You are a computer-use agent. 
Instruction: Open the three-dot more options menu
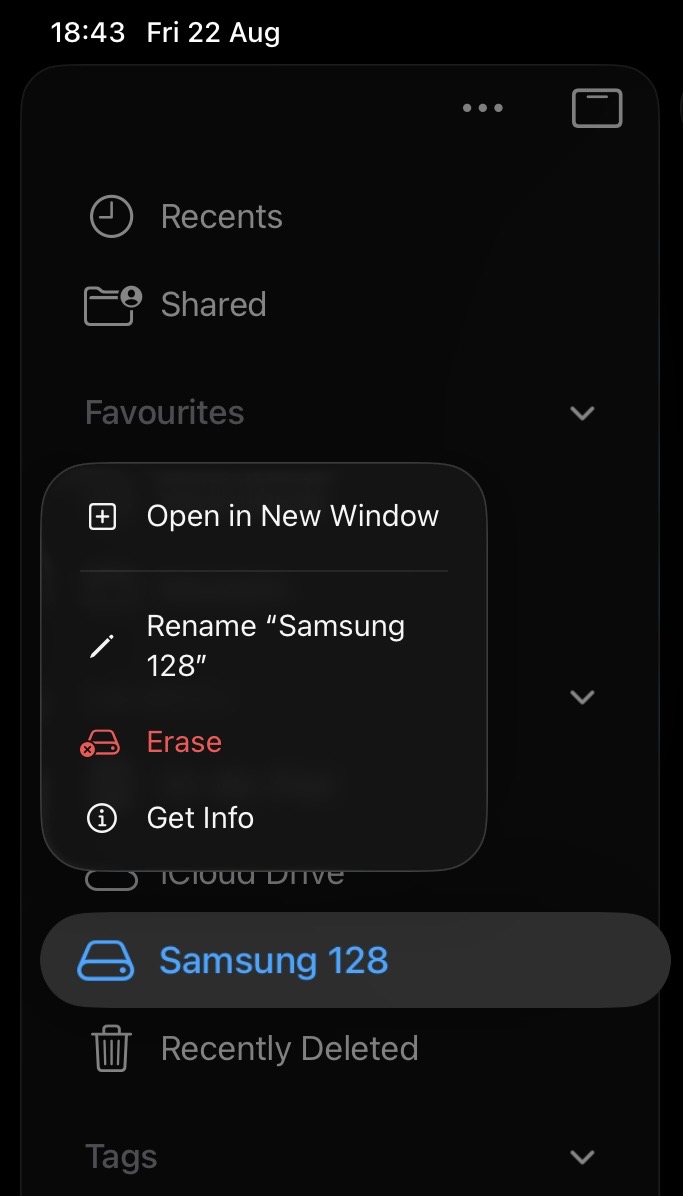point(482,108)
